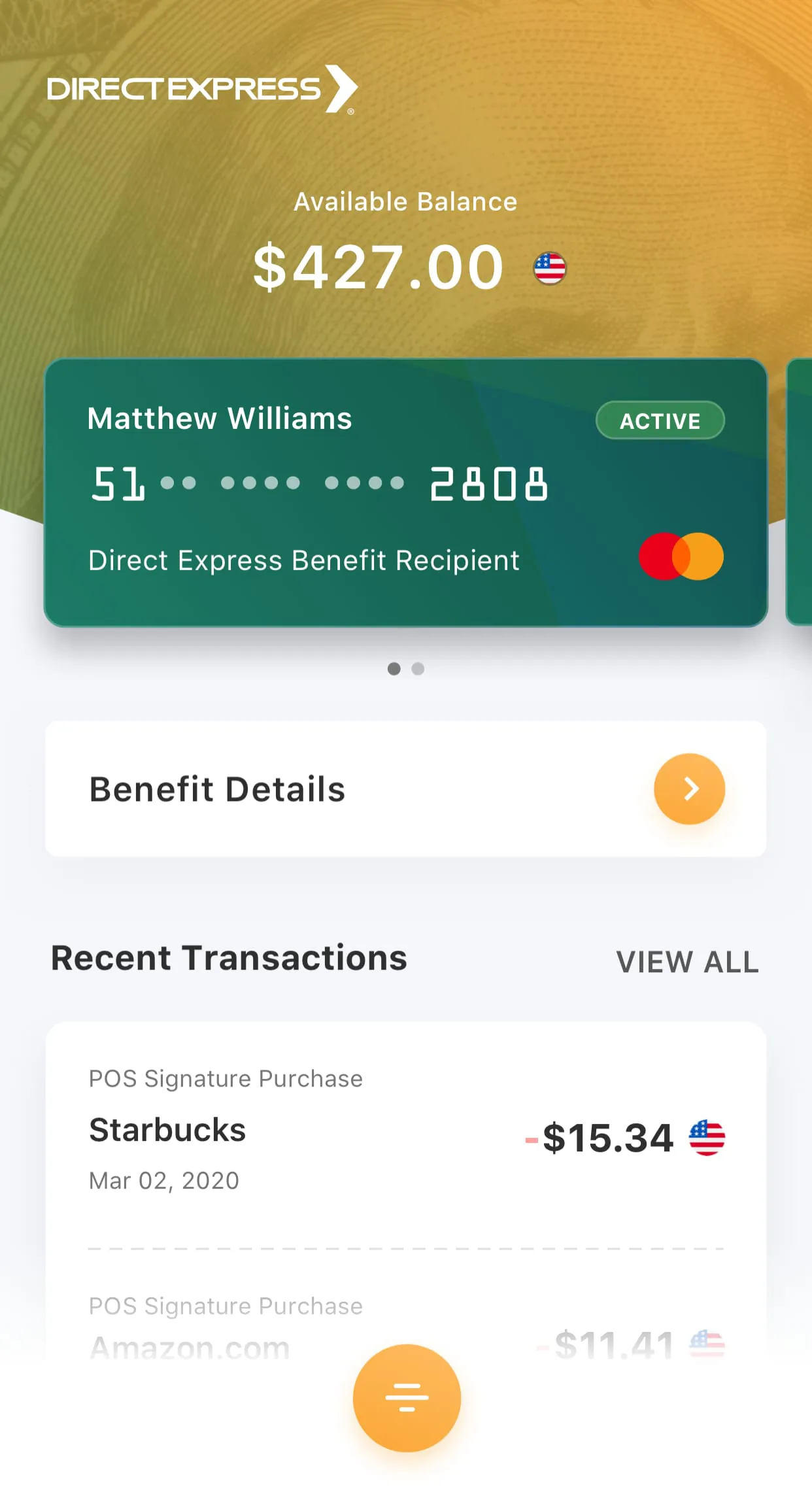
Task: View all recent transactions
Action: (x=687, y=962)
